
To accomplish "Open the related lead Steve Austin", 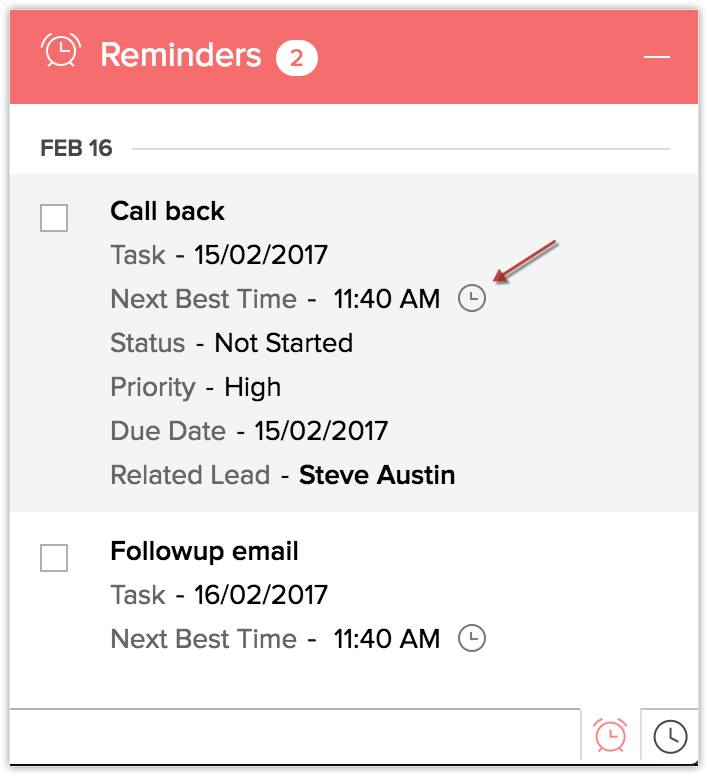I will pyautogui.click(x=377, y=475).
